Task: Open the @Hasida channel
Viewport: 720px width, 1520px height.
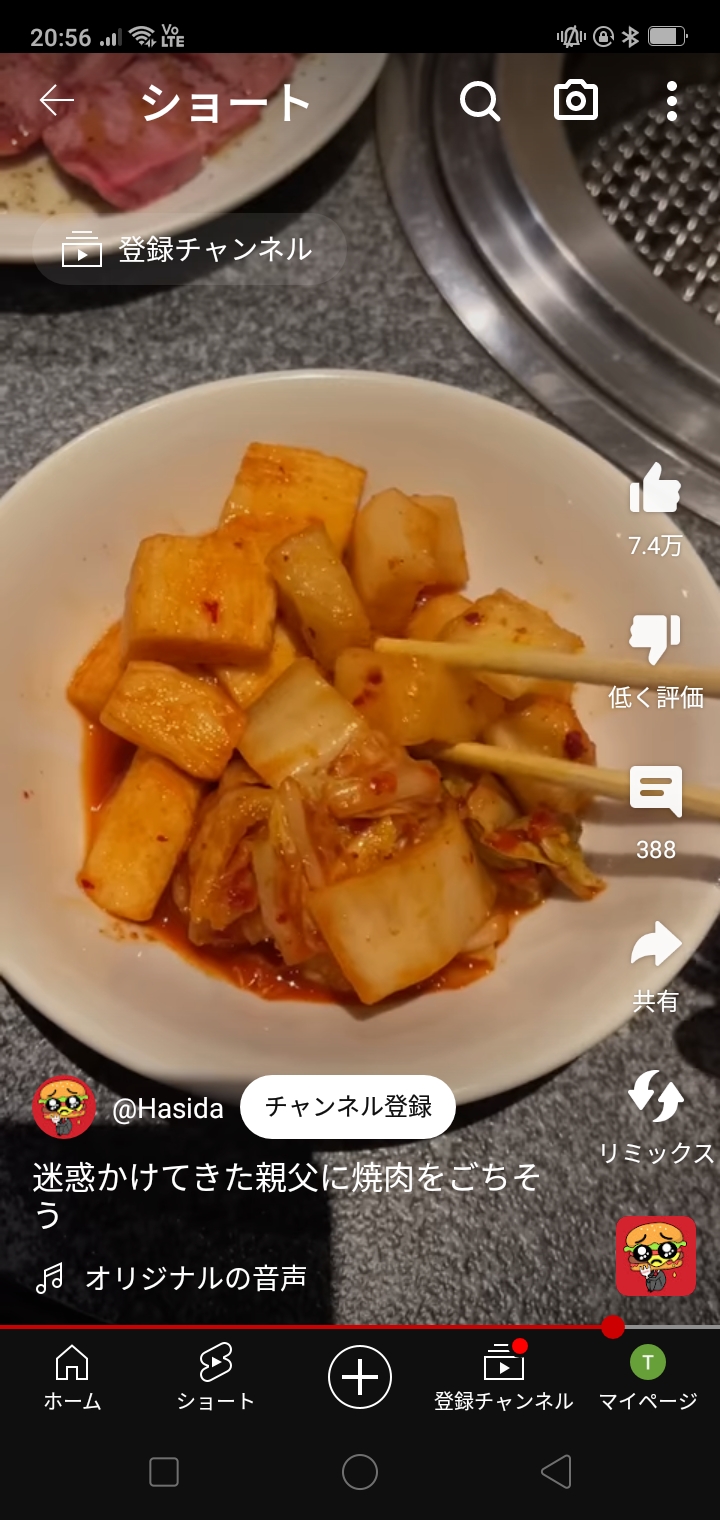Action: (x=167, y=1108)
